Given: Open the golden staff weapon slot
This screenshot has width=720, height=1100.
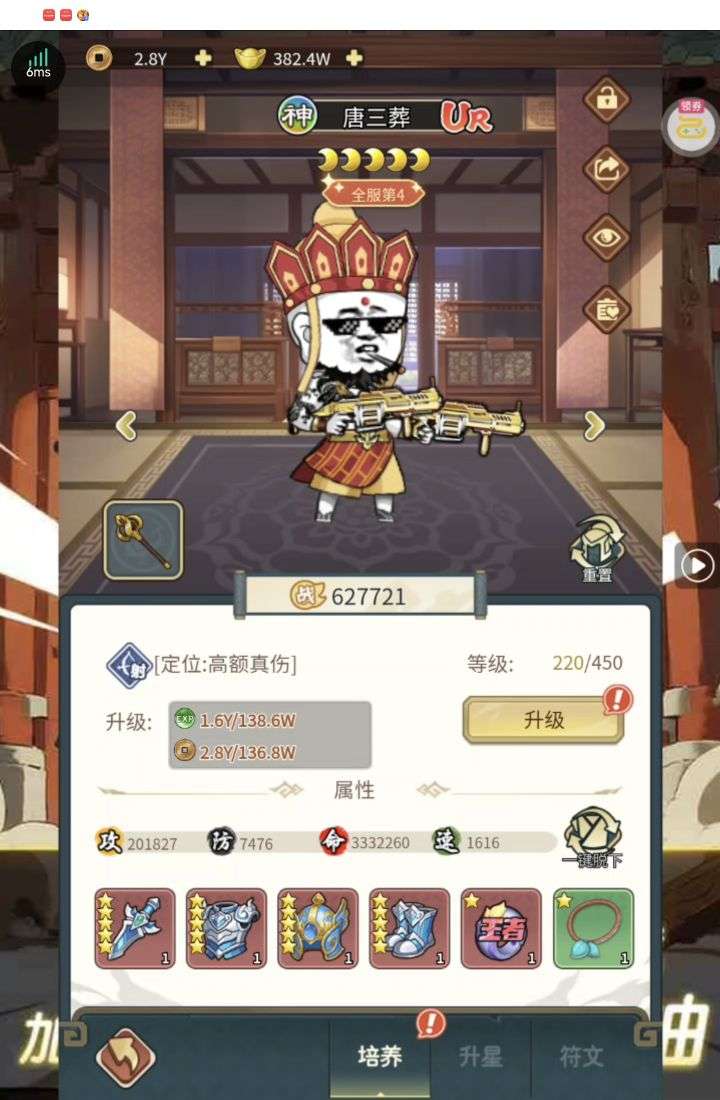Looking at the screenshot, I should pos(144,540).
